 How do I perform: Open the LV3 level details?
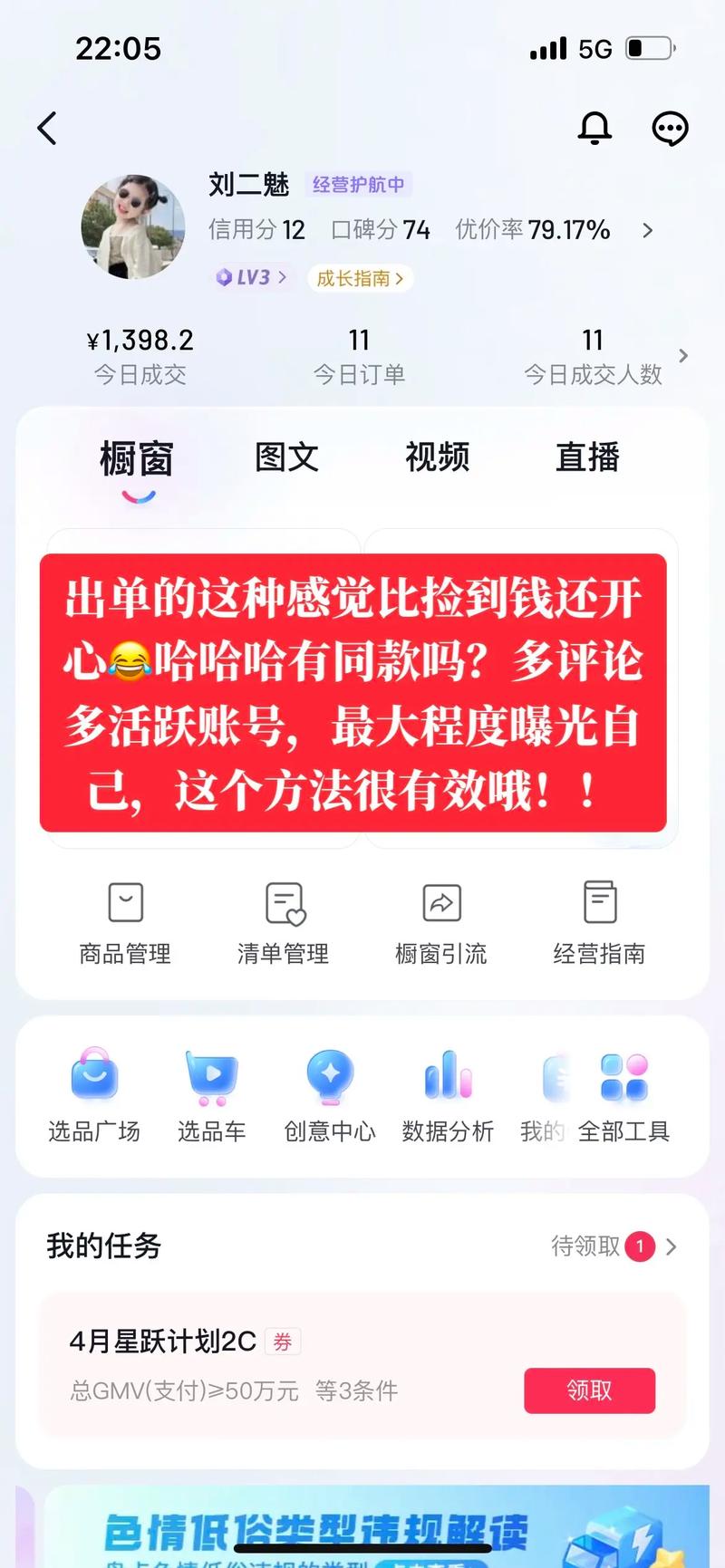[x=252, y=277]
